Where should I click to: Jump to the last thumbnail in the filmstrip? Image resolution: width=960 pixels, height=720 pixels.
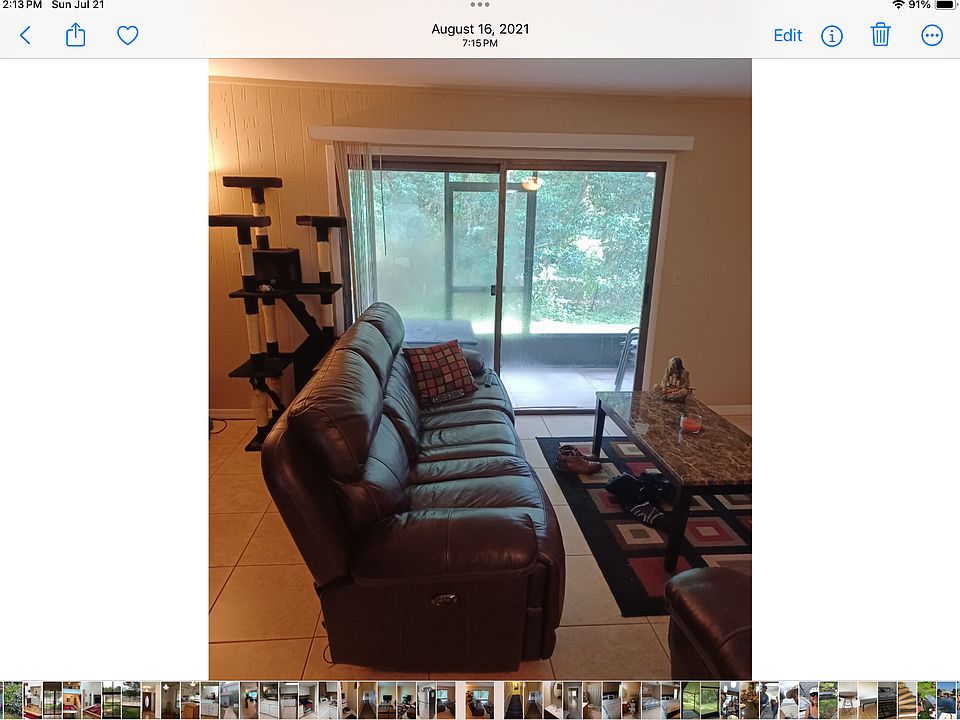point(948,700)
